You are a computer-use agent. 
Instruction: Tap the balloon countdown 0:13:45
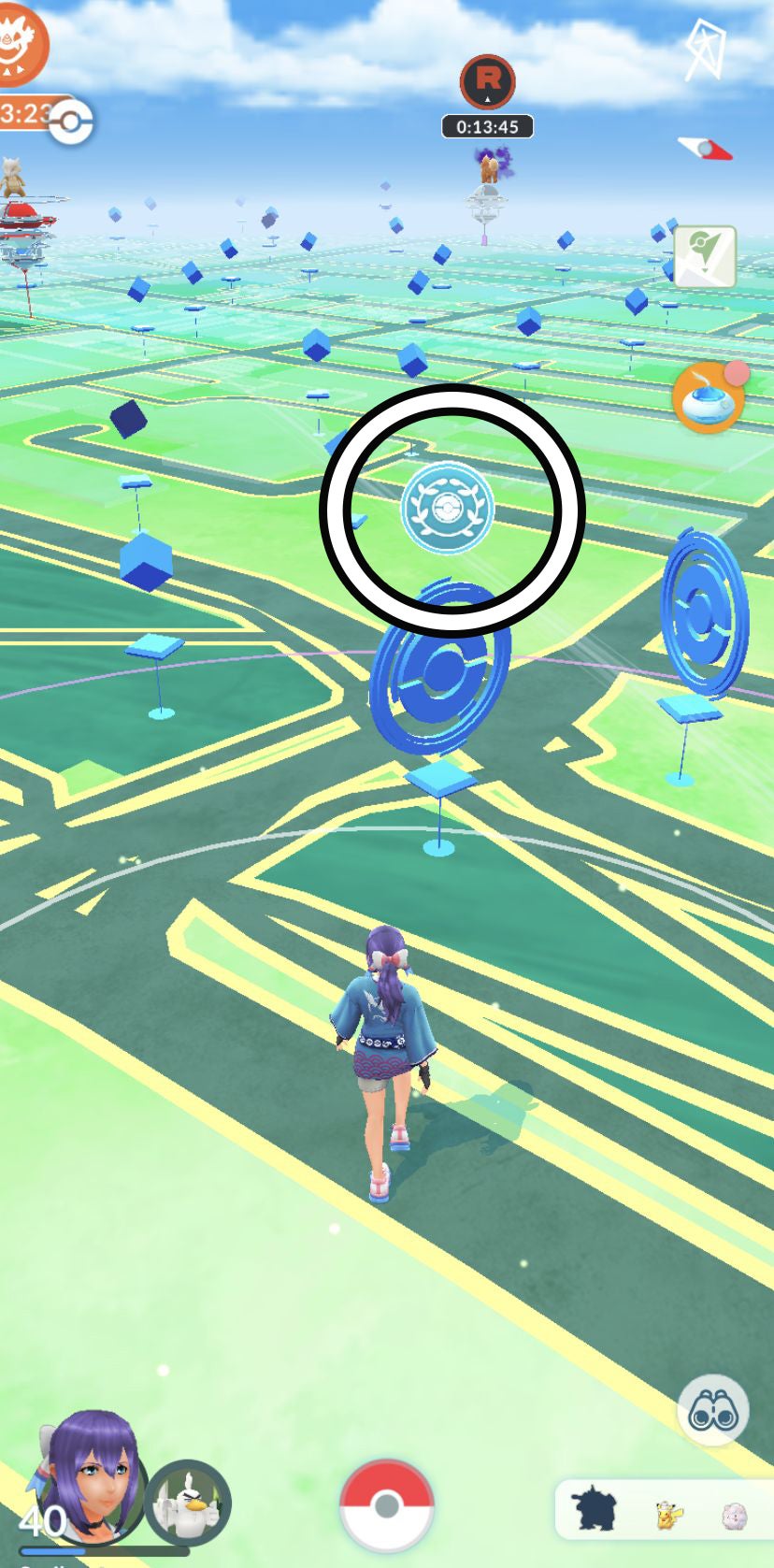point(487,126)
